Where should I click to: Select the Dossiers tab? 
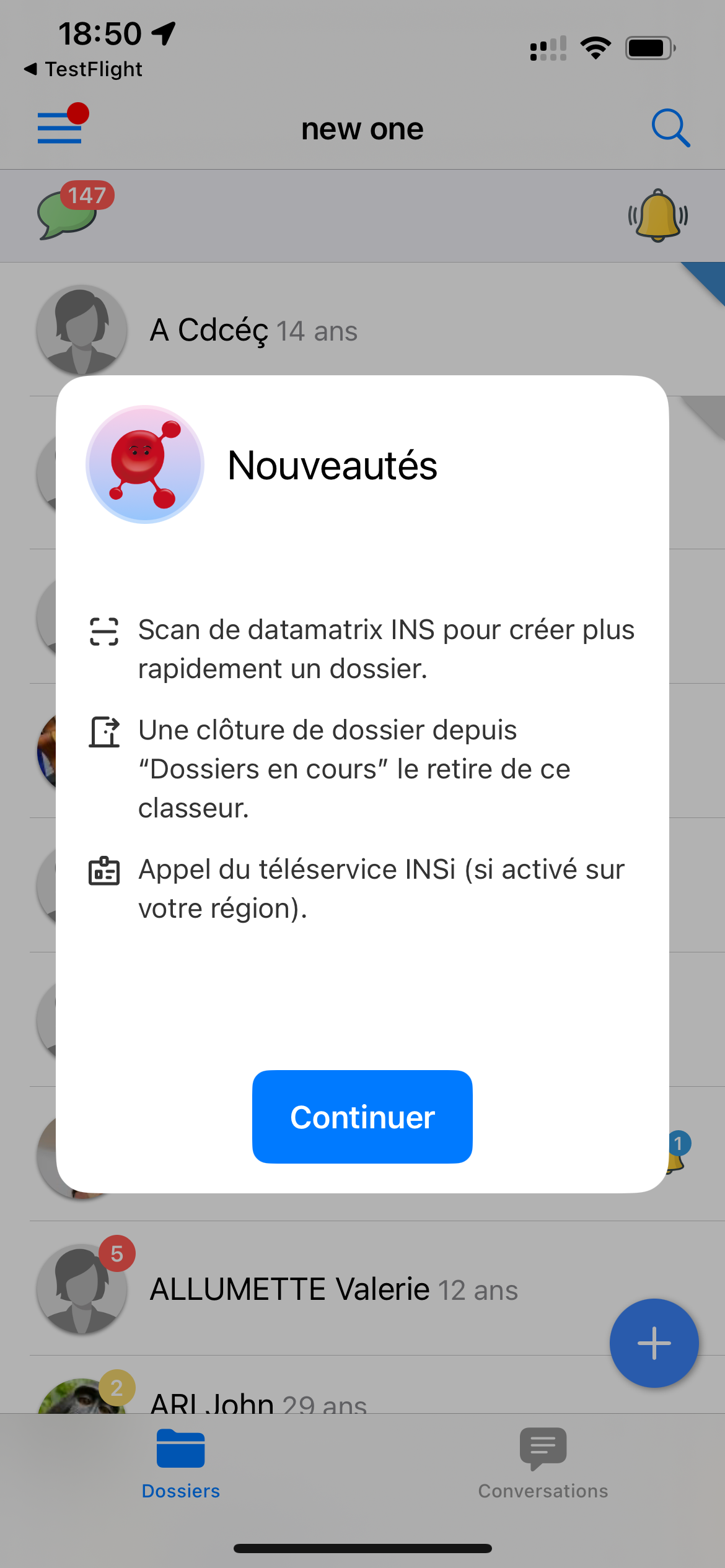(x=180, y=1463)
